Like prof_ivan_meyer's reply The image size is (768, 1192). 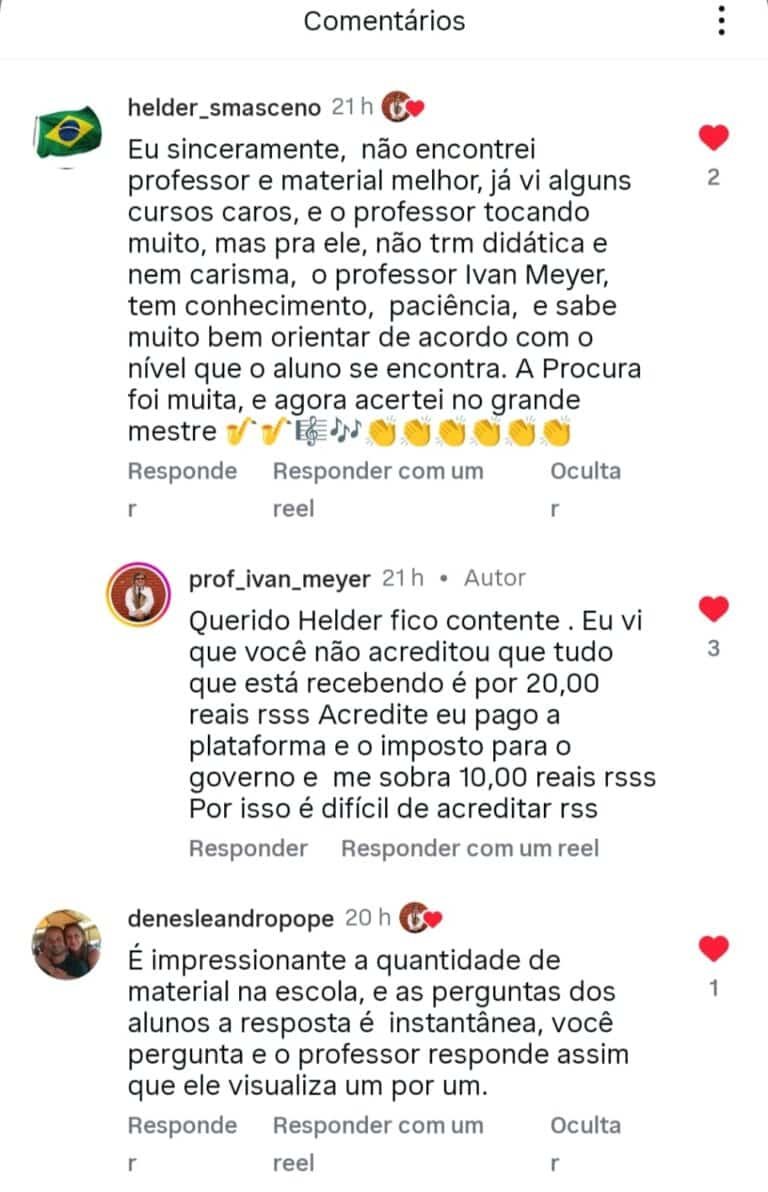tap(713, 608)
